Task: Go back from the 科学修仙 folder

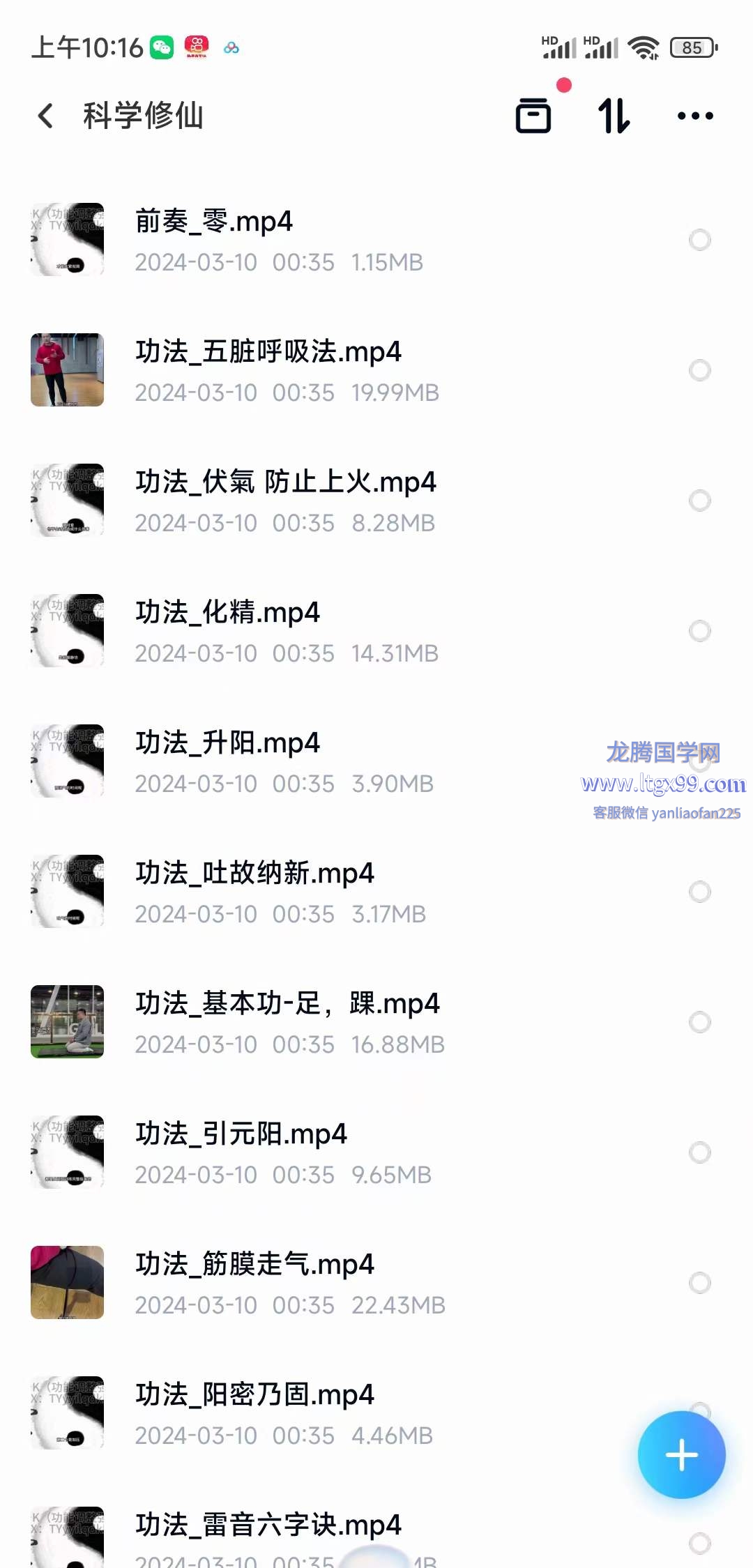Action: click(x=46, y=116)
